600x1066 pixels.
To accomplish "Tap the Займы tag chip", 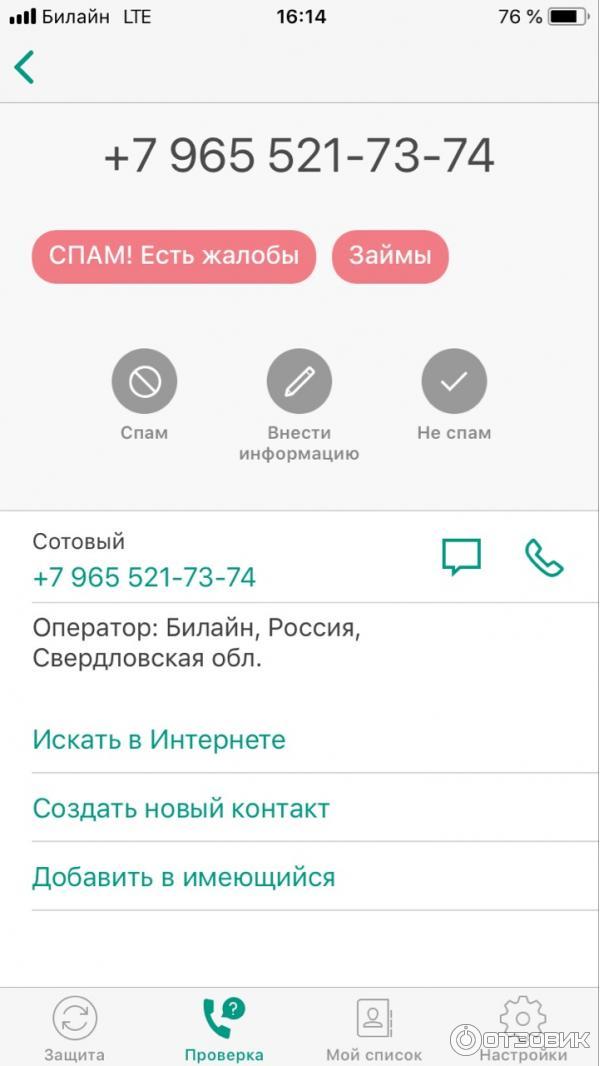I will [x=390, y=256].
